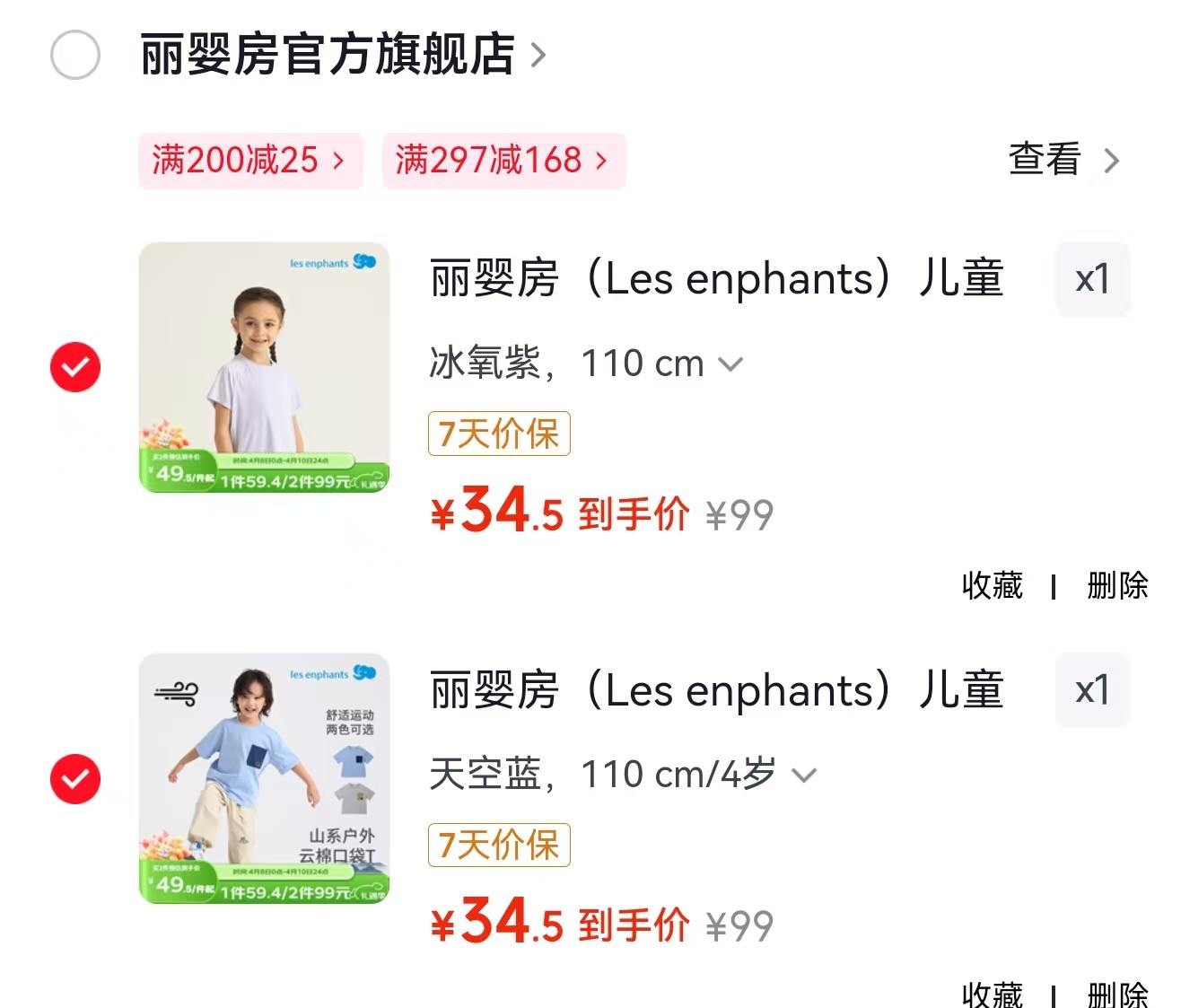
Task: Open the 满297减168 coupon
Action: pyautogui.click(x=503, y=161)
